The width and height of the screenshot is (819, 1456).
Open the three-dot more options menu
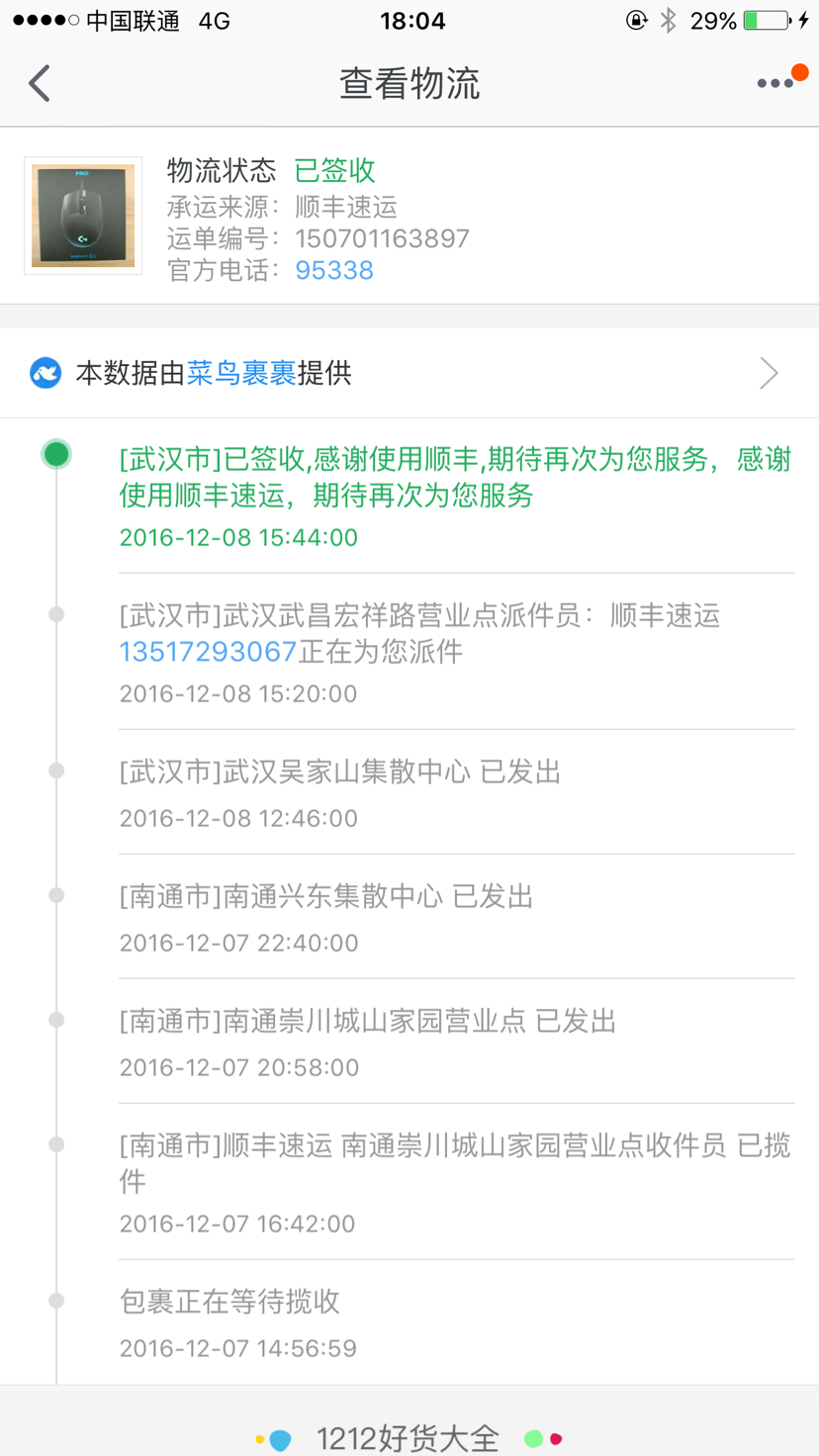[775, 84]
